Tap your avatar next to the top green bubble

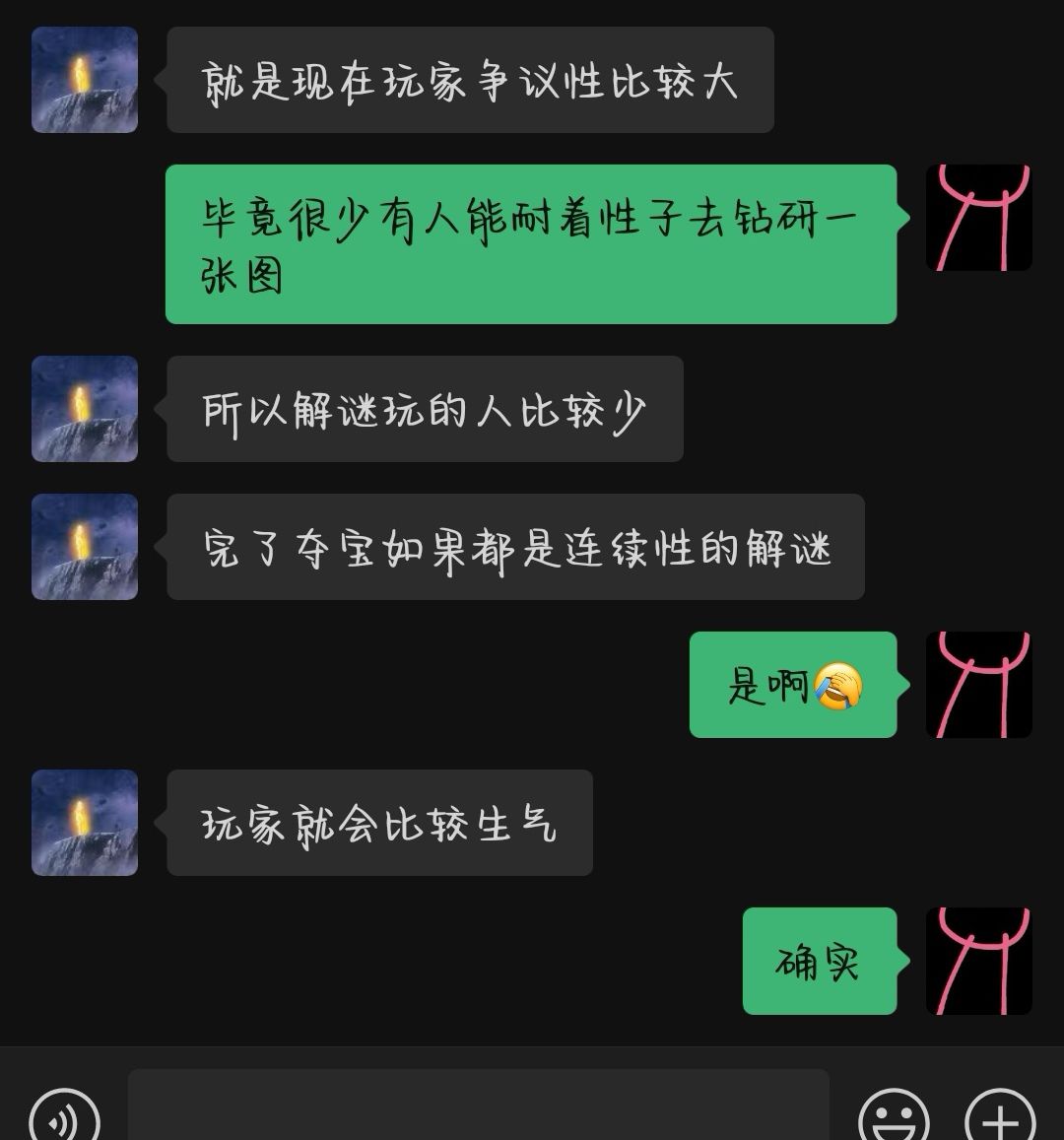(978, 215)
